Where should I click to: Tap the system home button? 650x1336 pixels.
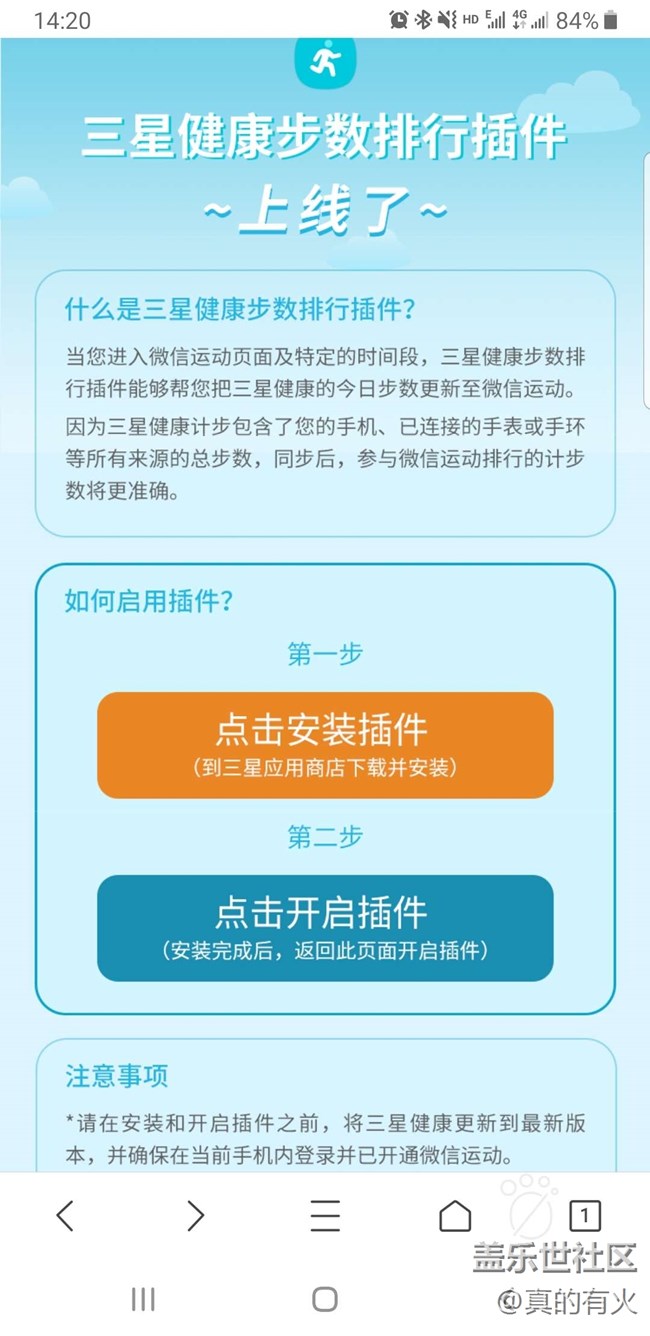(x=325, y=1298)
